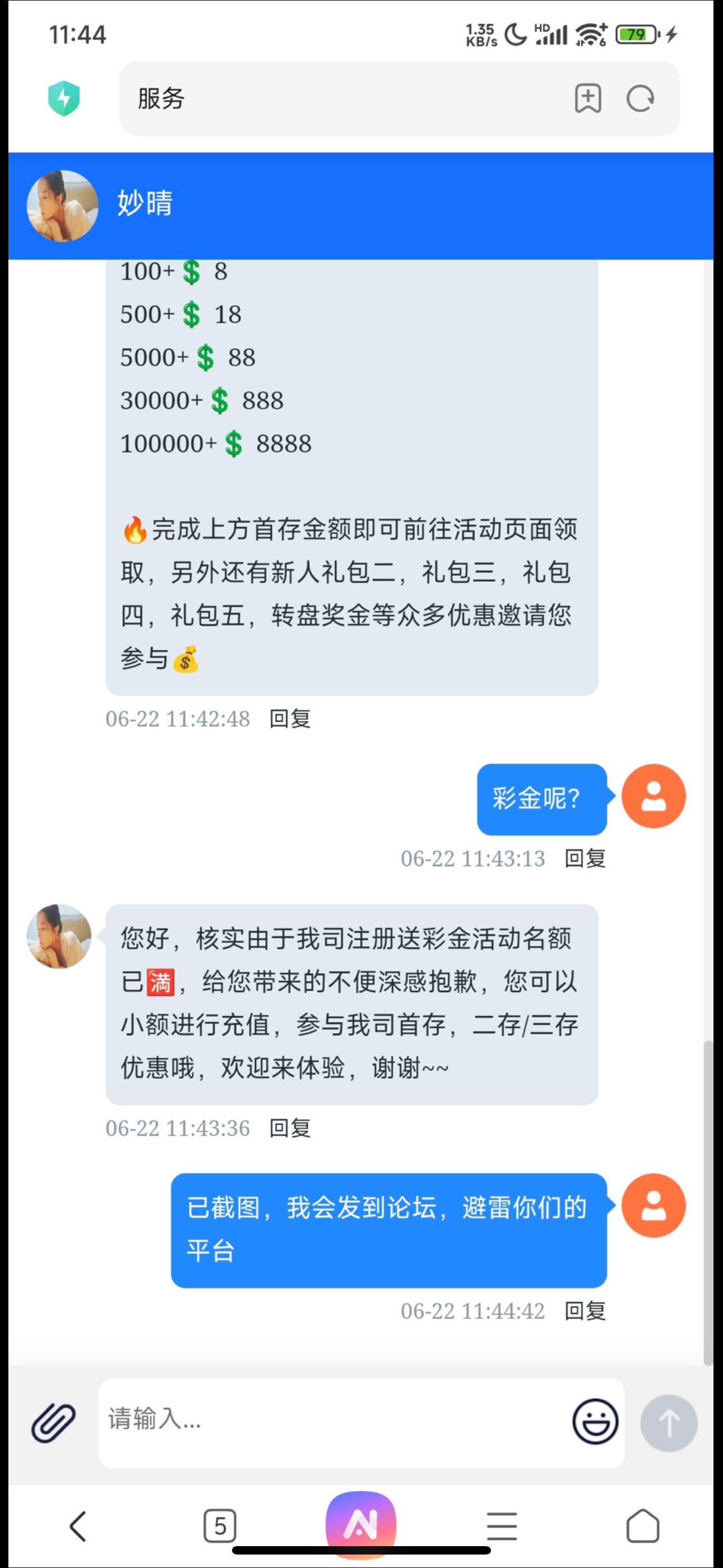The image size is (723, 1568).
Task: Add this page to bookmarks
Action: click(588, 98)
